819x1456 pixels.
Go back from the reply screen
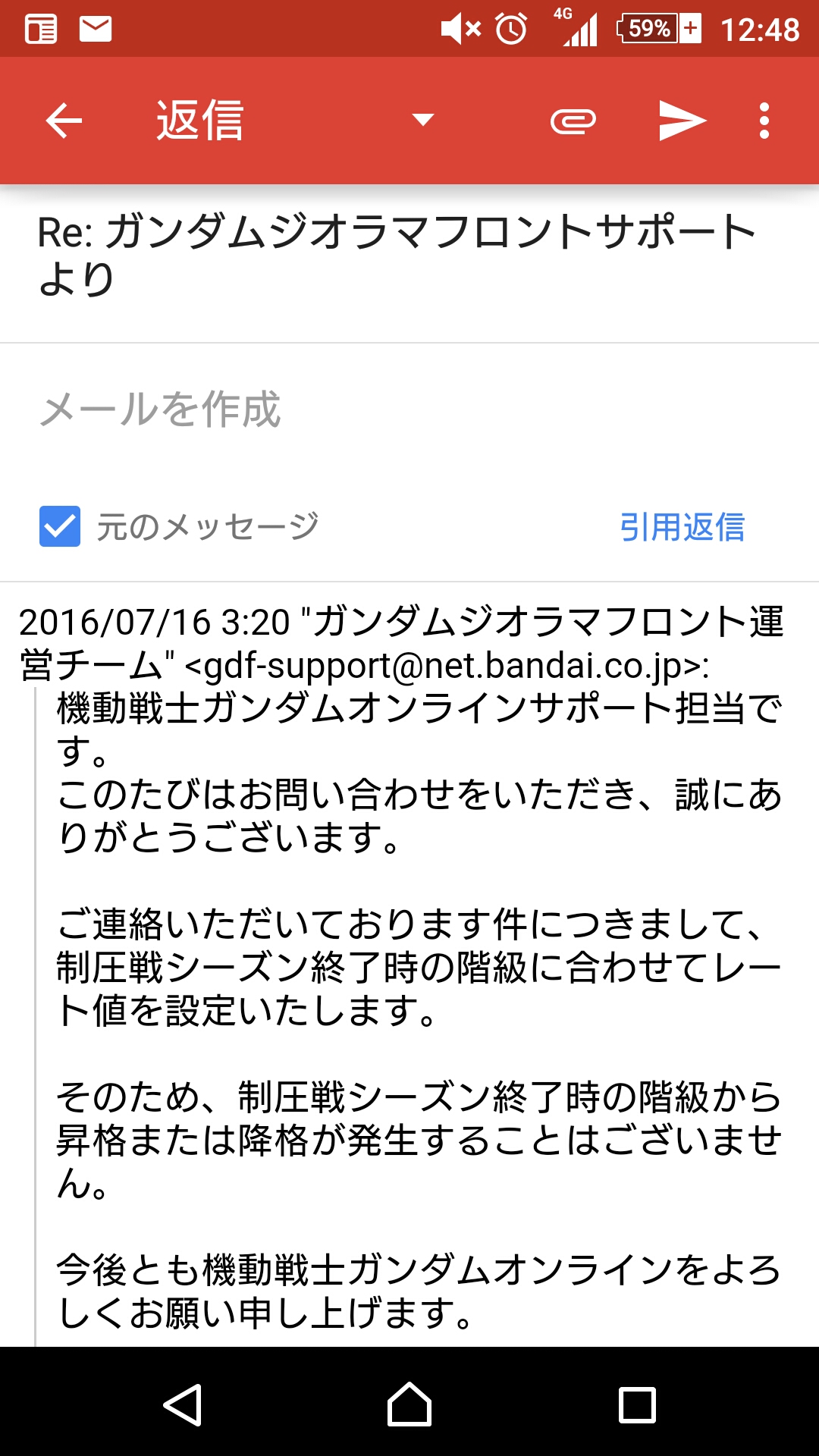(64, 121)
